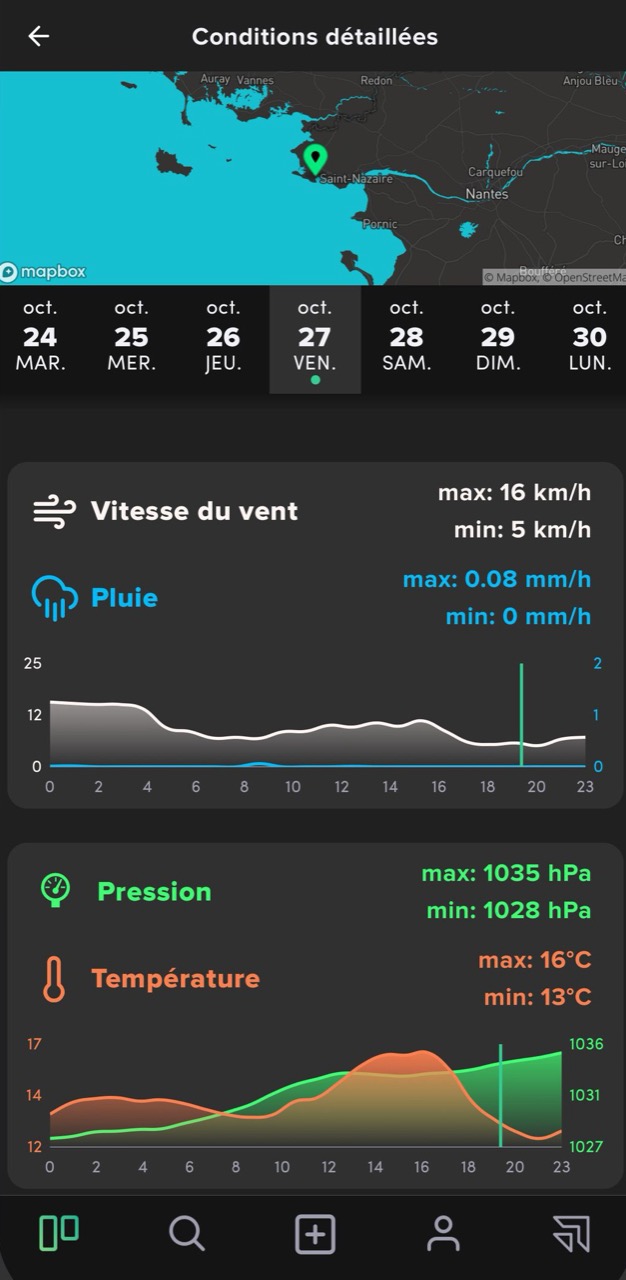626x1280 pixels.
Task: Select Friday Oct. 27
Action: pos(315,340)
